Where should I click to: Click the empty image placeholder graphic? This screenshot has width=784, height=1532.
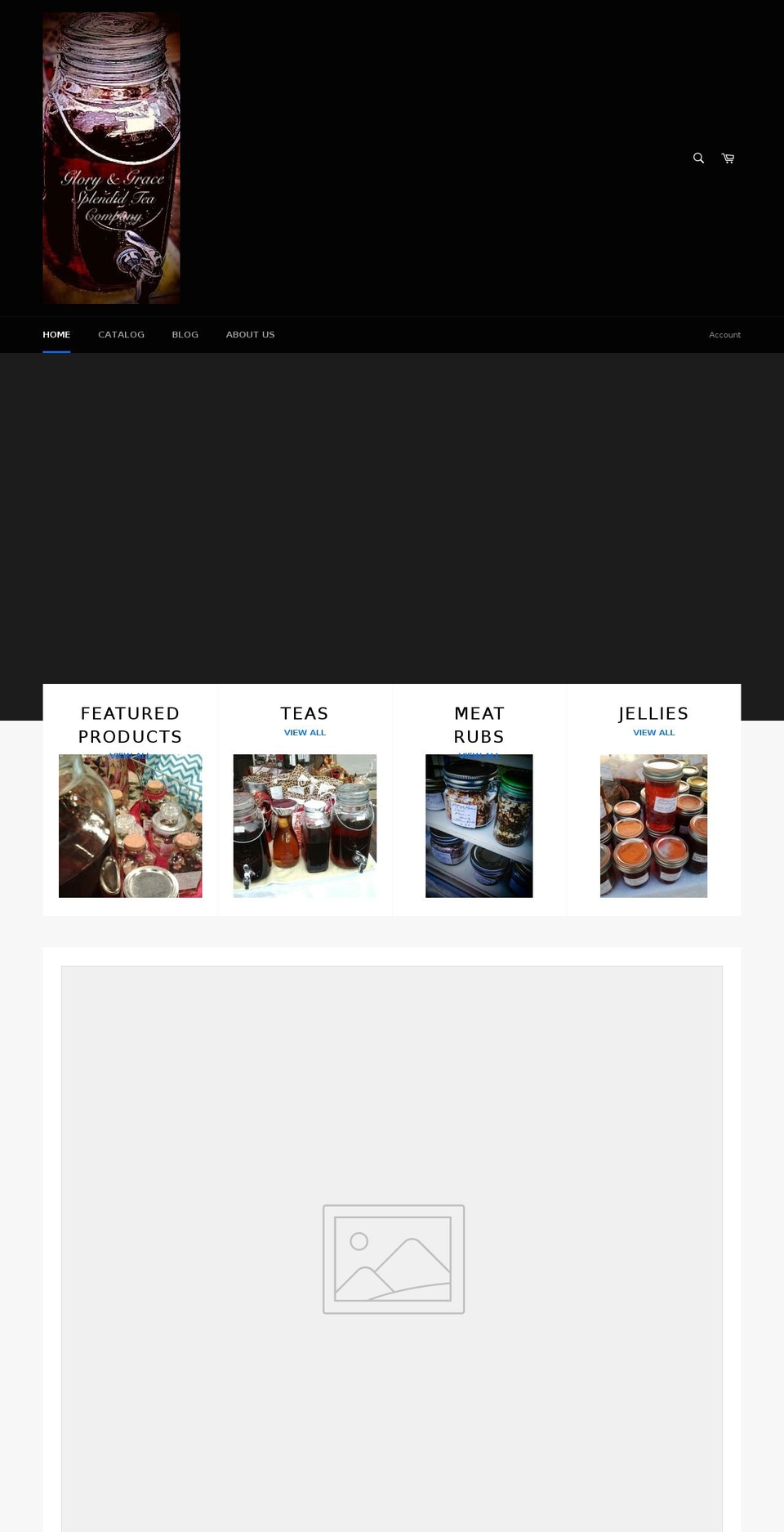(x=394, y=1259)
